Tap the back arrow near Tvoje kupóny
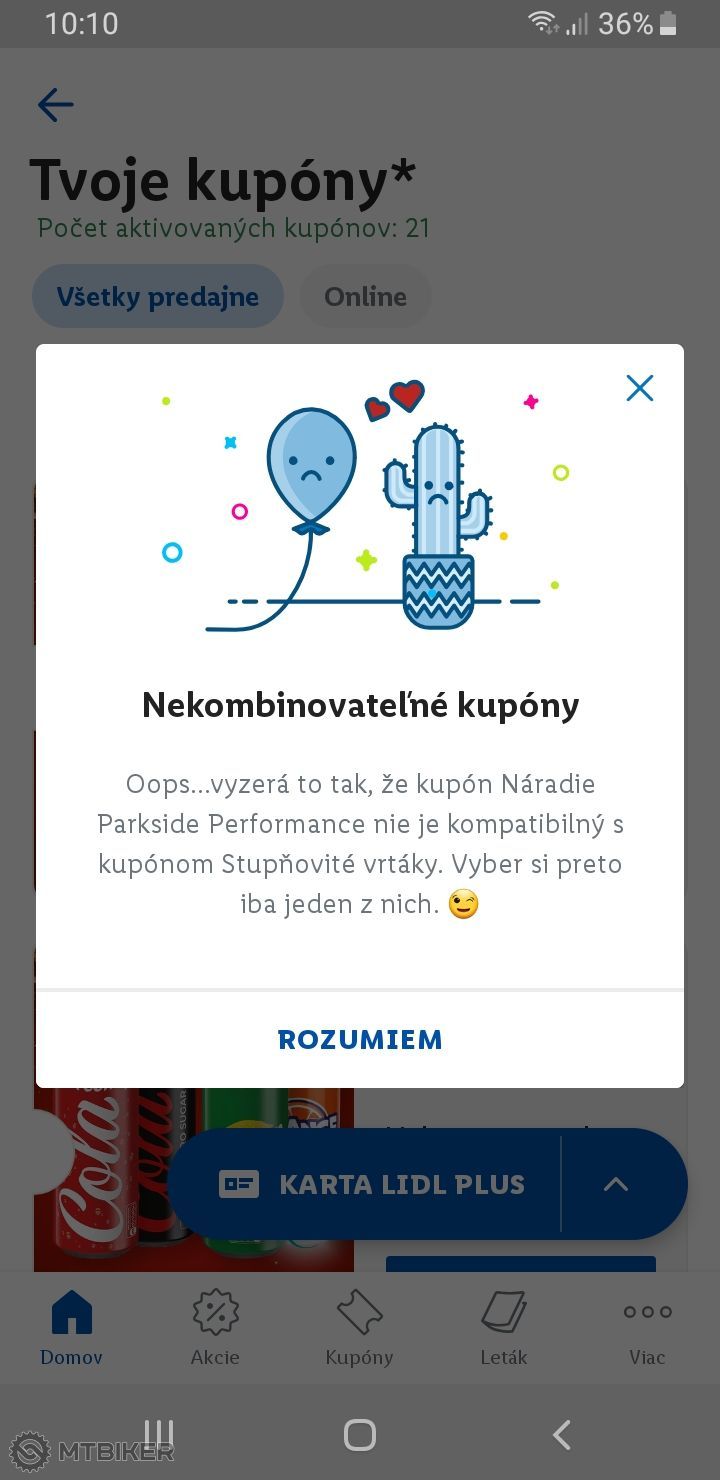 coord(55,104)
